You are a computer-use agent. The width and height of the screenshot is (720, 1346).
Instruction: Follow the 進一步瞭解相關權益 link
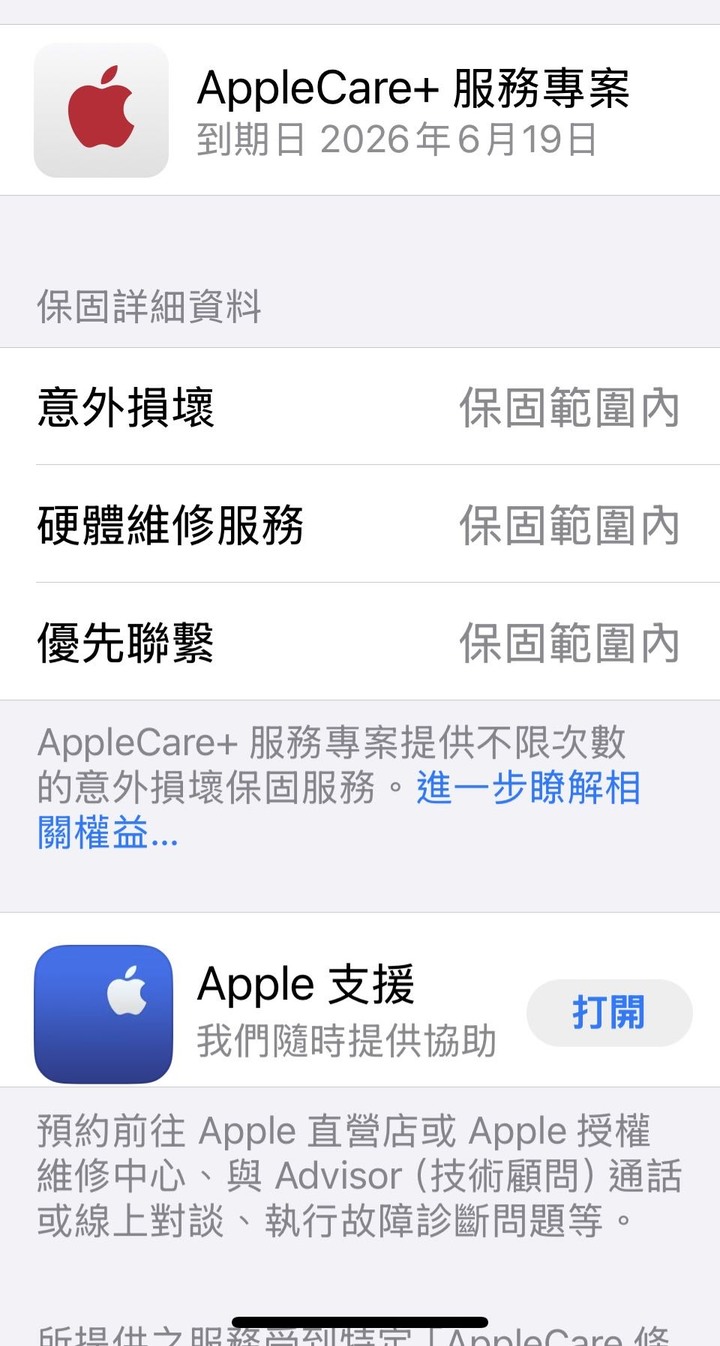(x=527, y=789)
